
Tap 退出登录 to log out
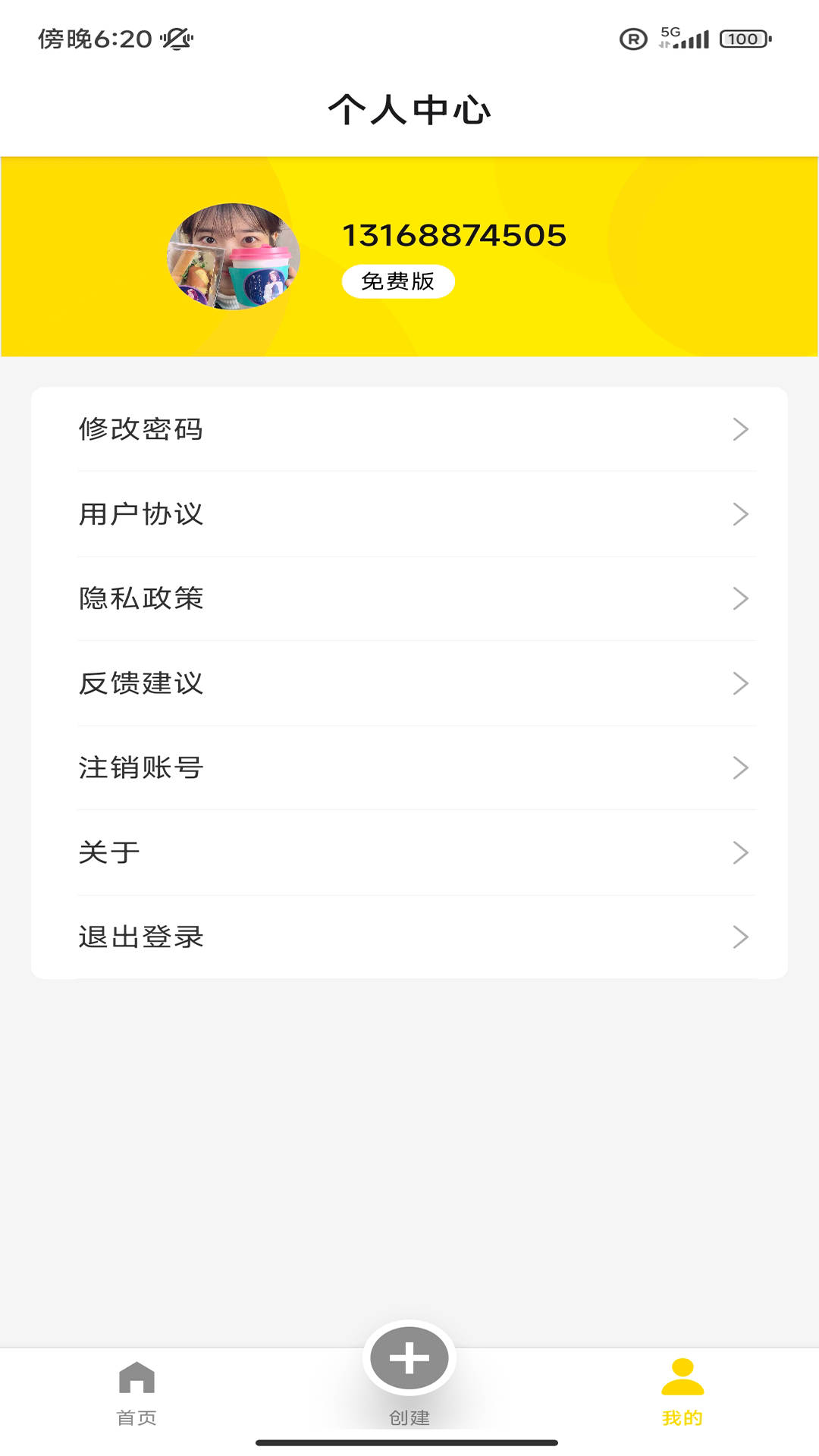click(x=409, y=937)
